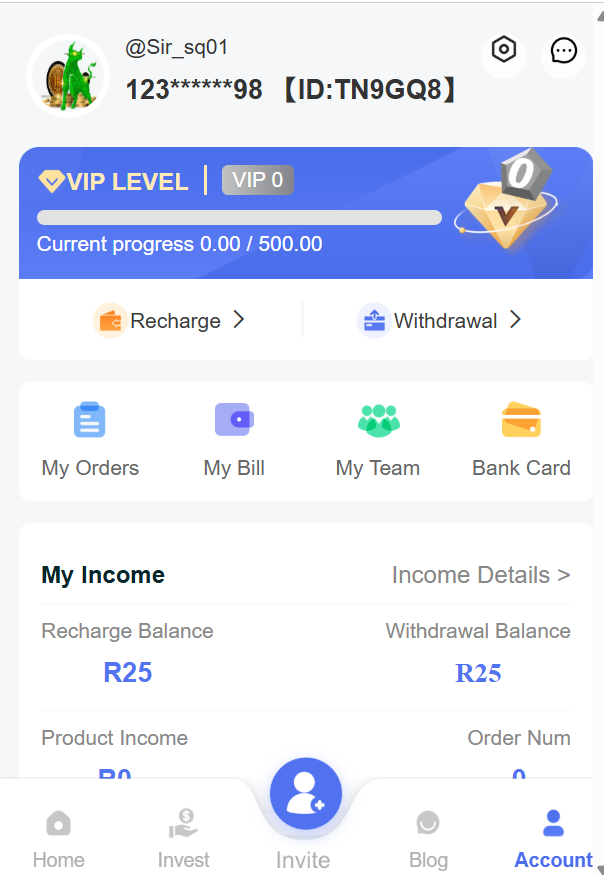Tap the central Invite button
The height and width of the screenshot is (875, 604).
coord(305,795)
